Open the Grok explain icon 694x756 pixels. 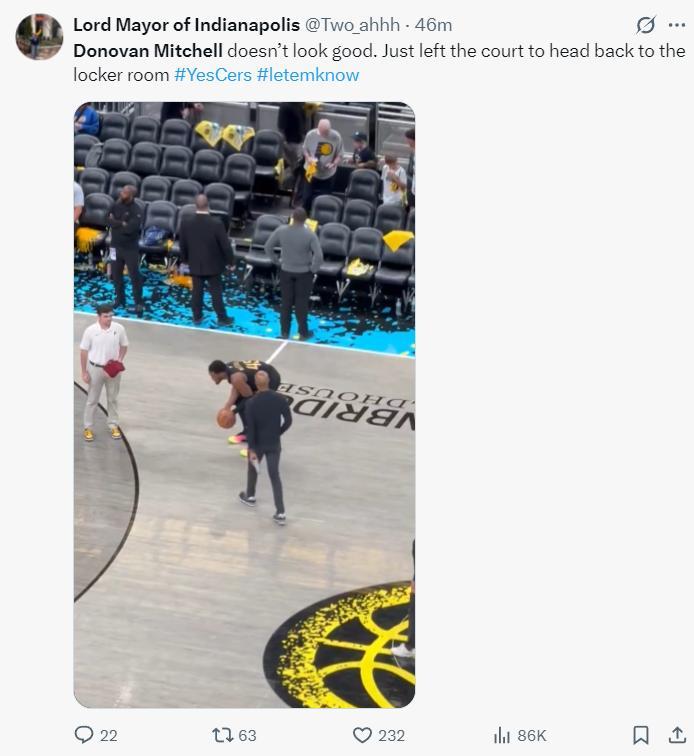(x=646, y=25)
